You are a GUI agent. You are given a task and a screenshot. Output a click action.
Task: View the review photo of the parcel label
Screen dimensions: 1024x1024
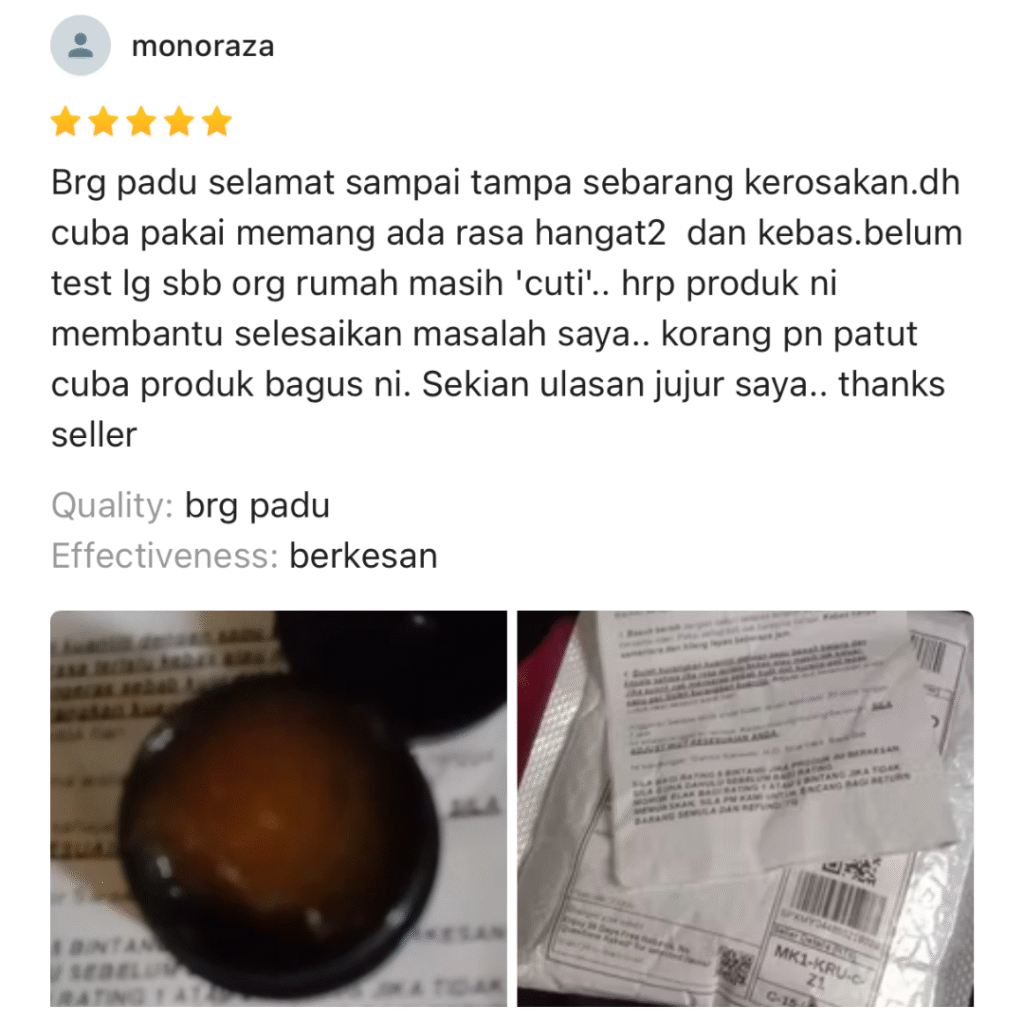pos(745,808)
